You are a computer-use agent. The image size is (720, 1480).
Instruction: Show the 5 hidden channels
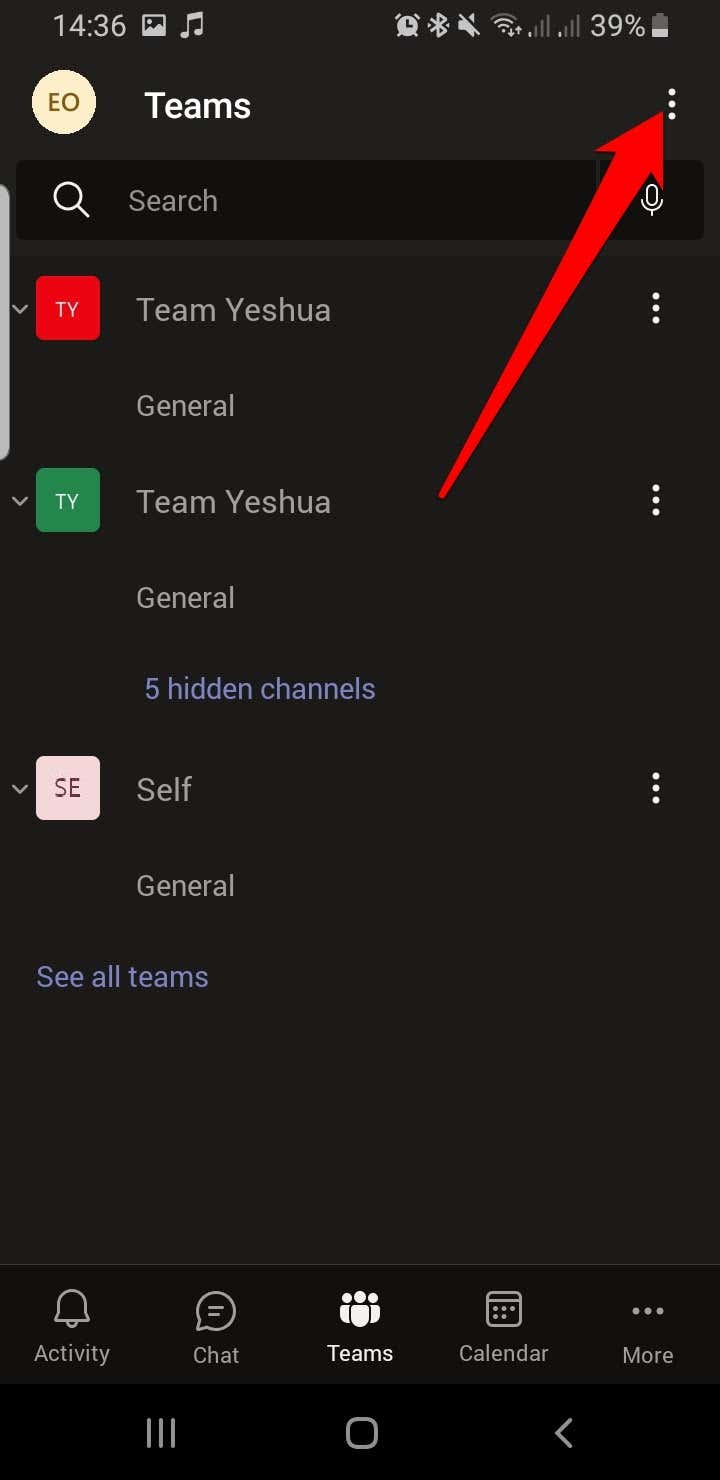tap(260, 689)
